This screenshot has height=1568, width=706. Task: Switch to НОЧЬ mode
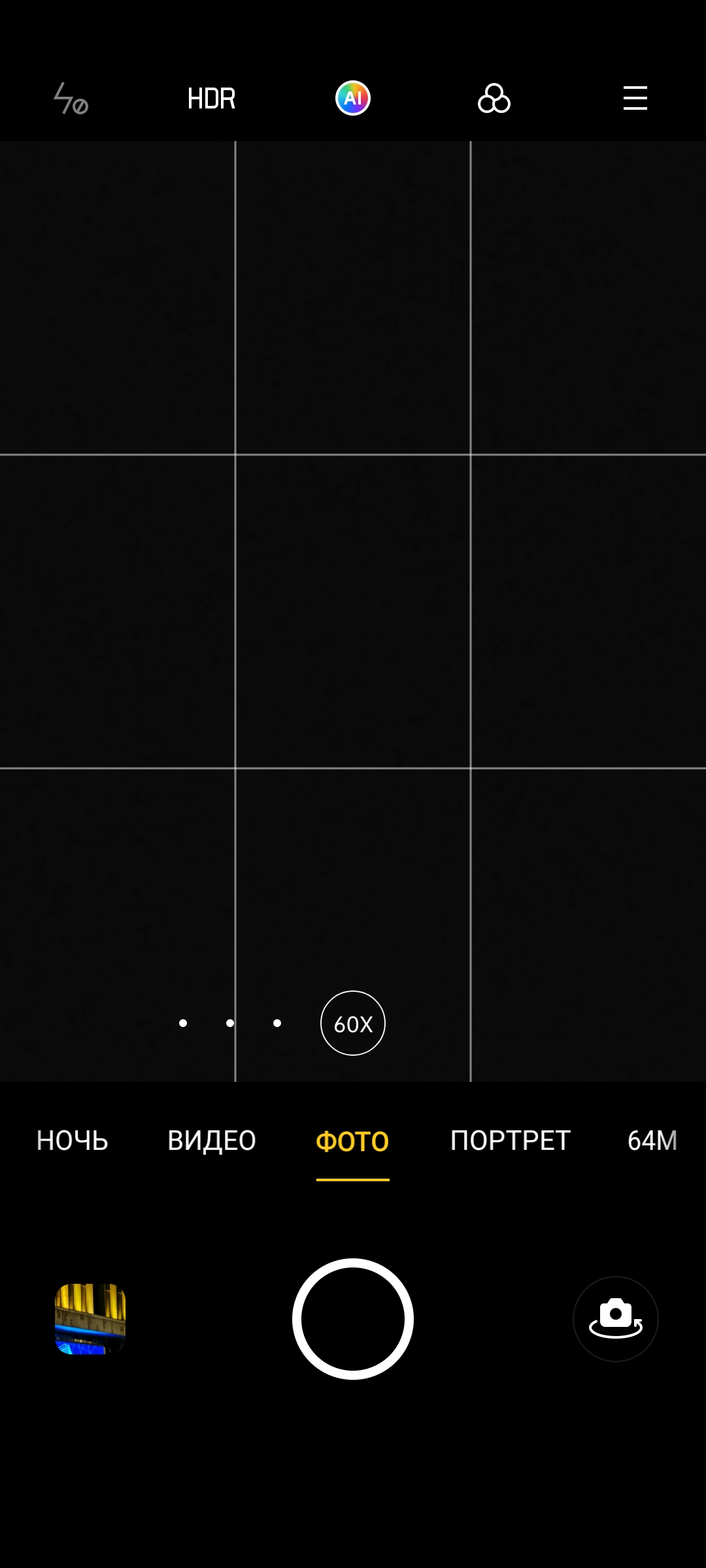pos(73,1141)
